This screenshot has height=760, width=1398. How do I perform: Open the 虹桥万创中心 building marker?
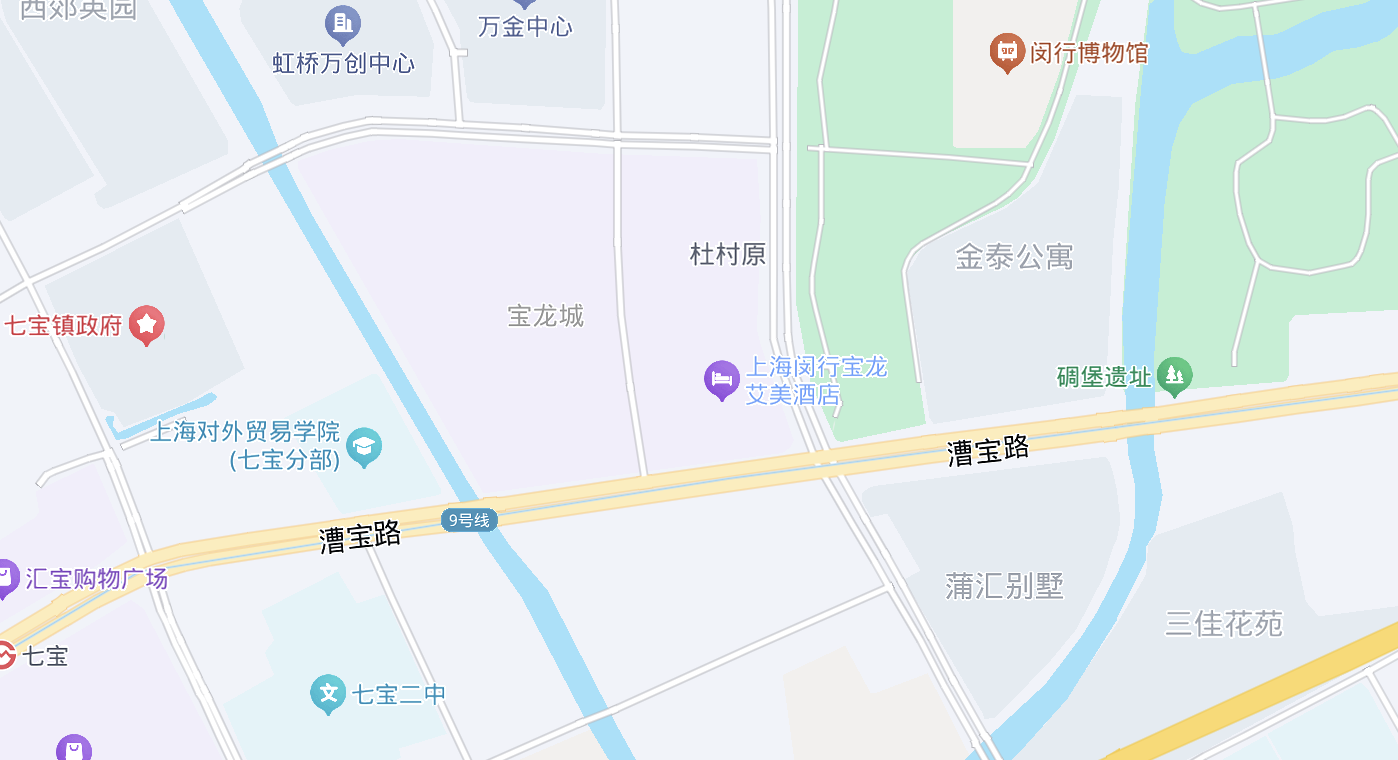pyautogui.click(x=342, y=23)
